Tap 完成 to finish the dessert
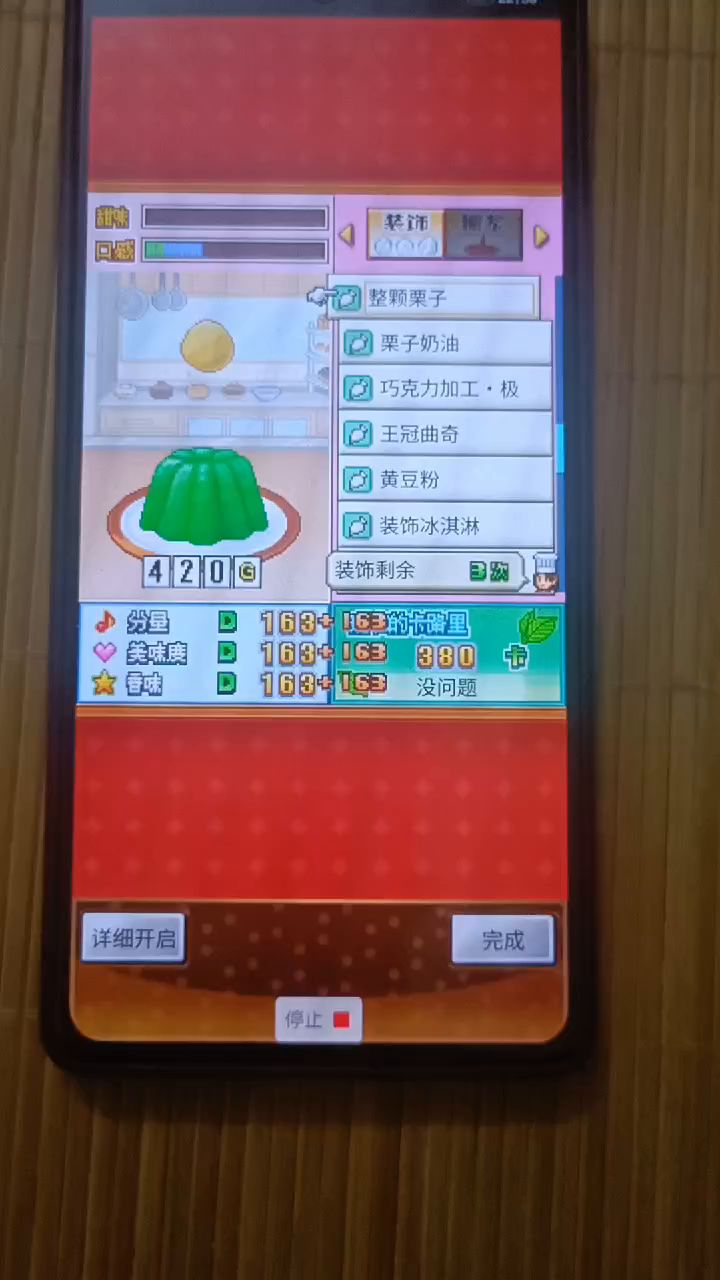The width and height of the screenshot is (720, 1280). point(503,940)
